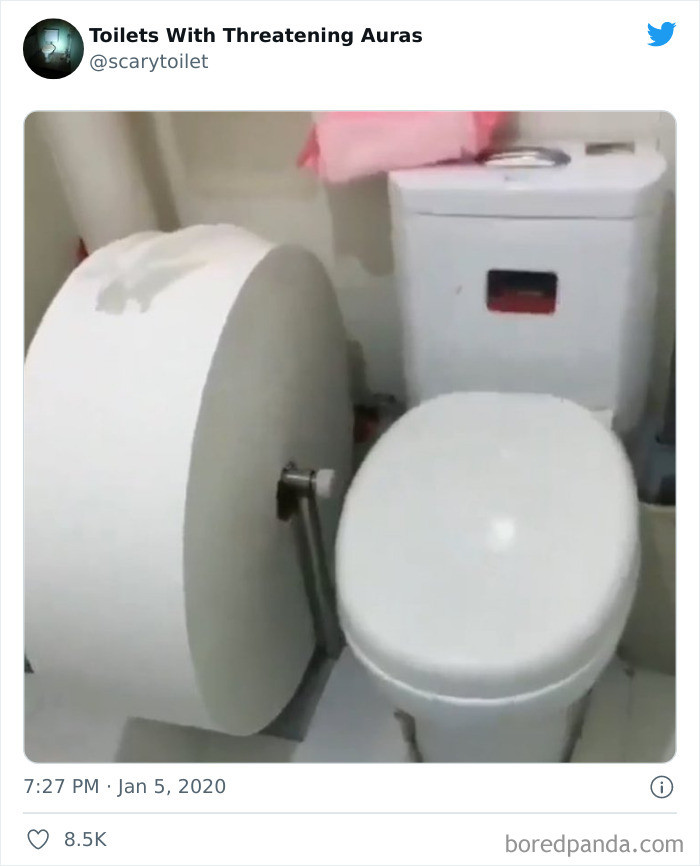
Task: Open the giant toilet paper roll photo
Action: click(x=350, y=436)
